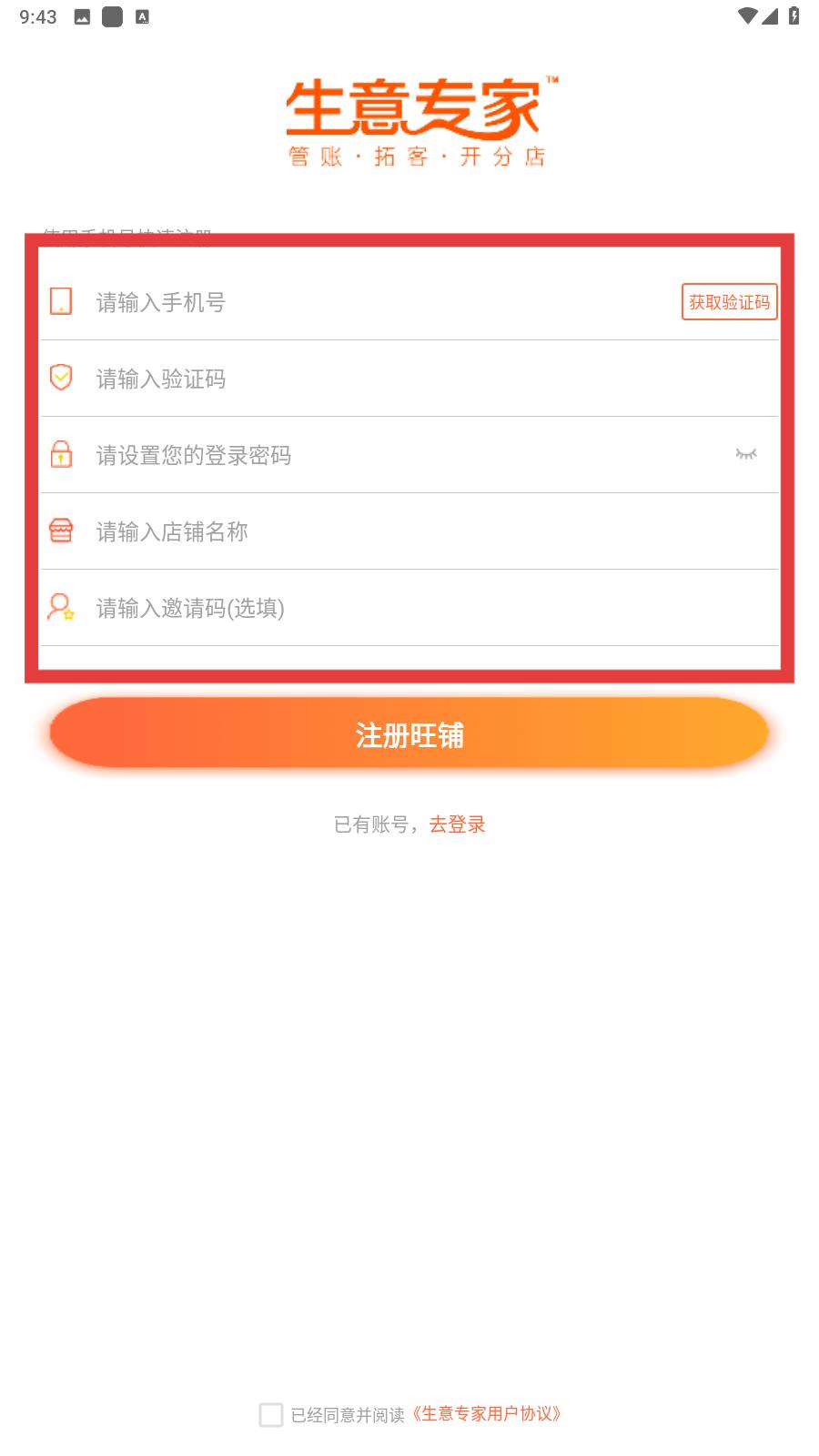819x1456 pixels.
Task: Tap the 获取验证码 button
Action: [x=729, y=301]
